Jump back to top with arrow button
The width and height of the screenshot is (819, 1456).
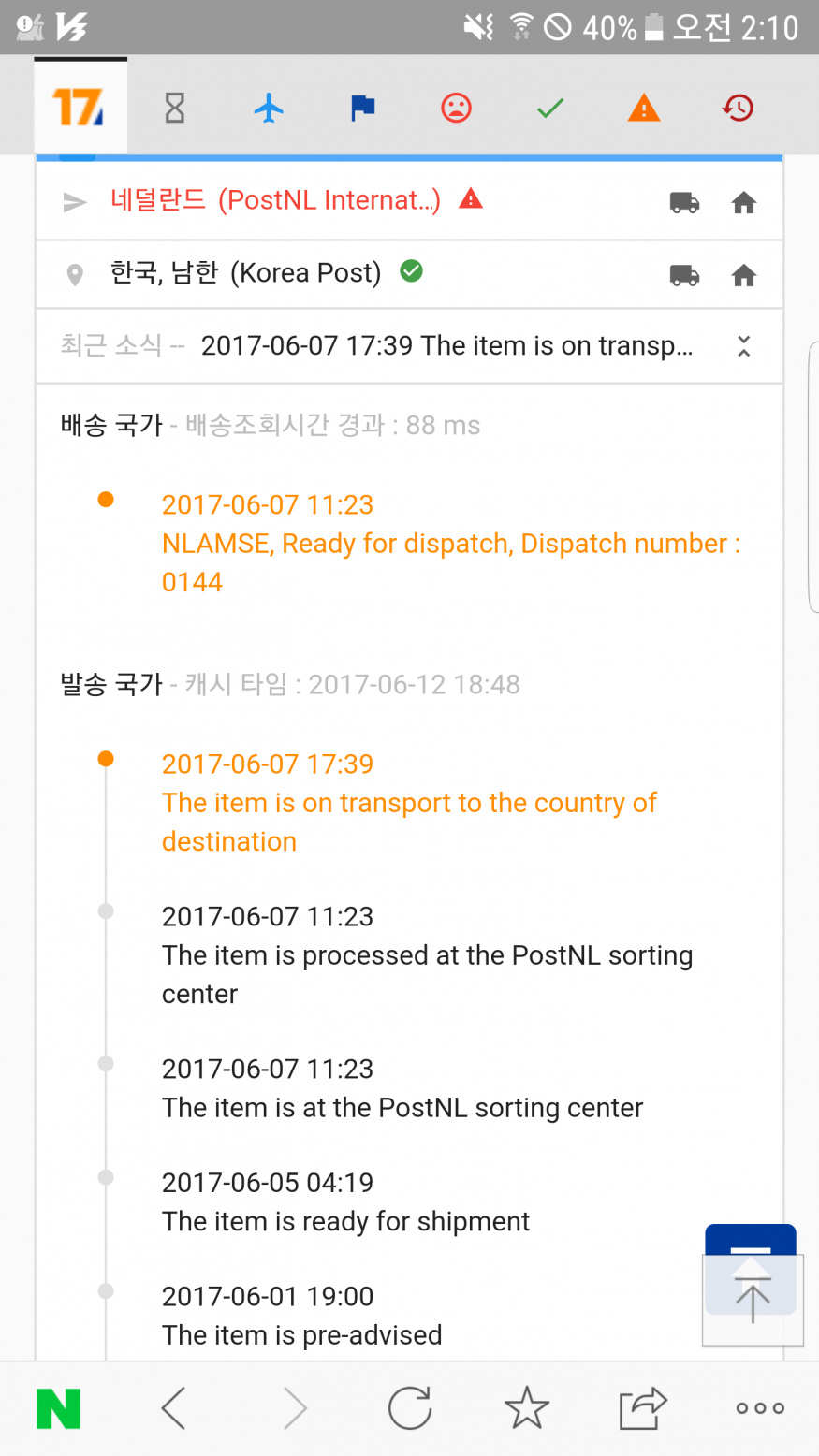[753, 1300]
